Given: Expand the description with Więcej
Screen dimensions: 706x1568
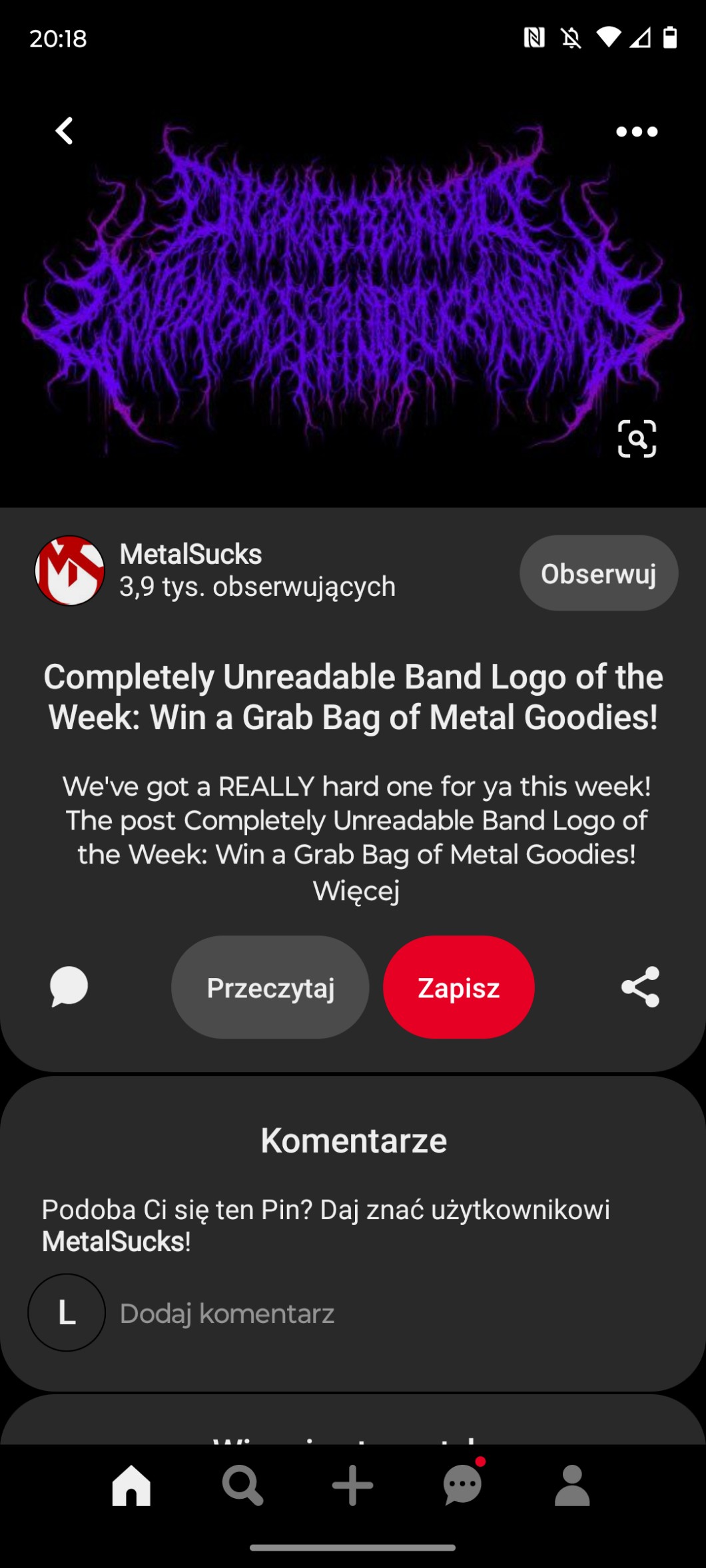Looking at the screenshot, I should point(356,891).
